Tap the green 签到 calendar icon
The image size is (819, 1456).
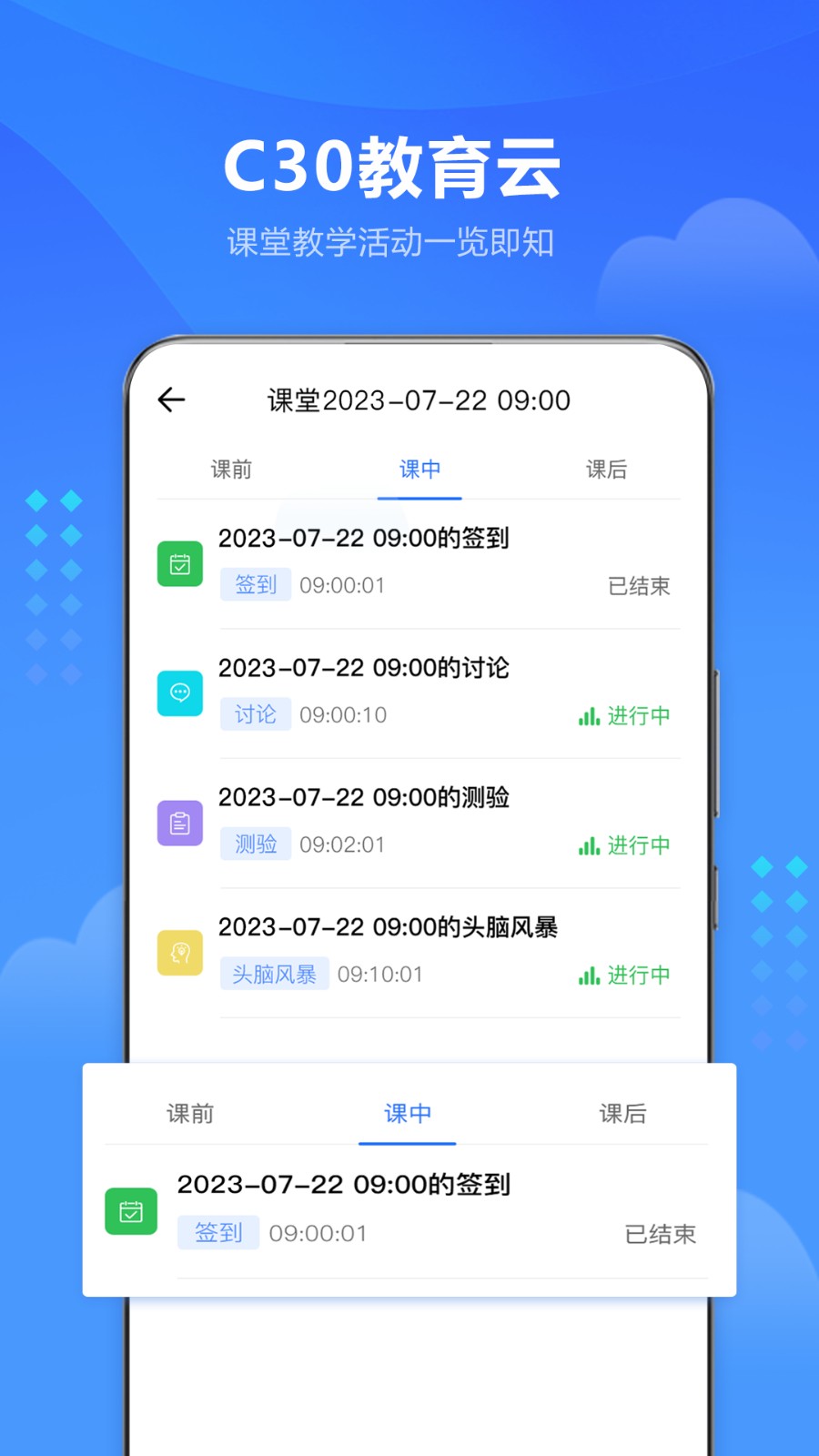[179, 564]
